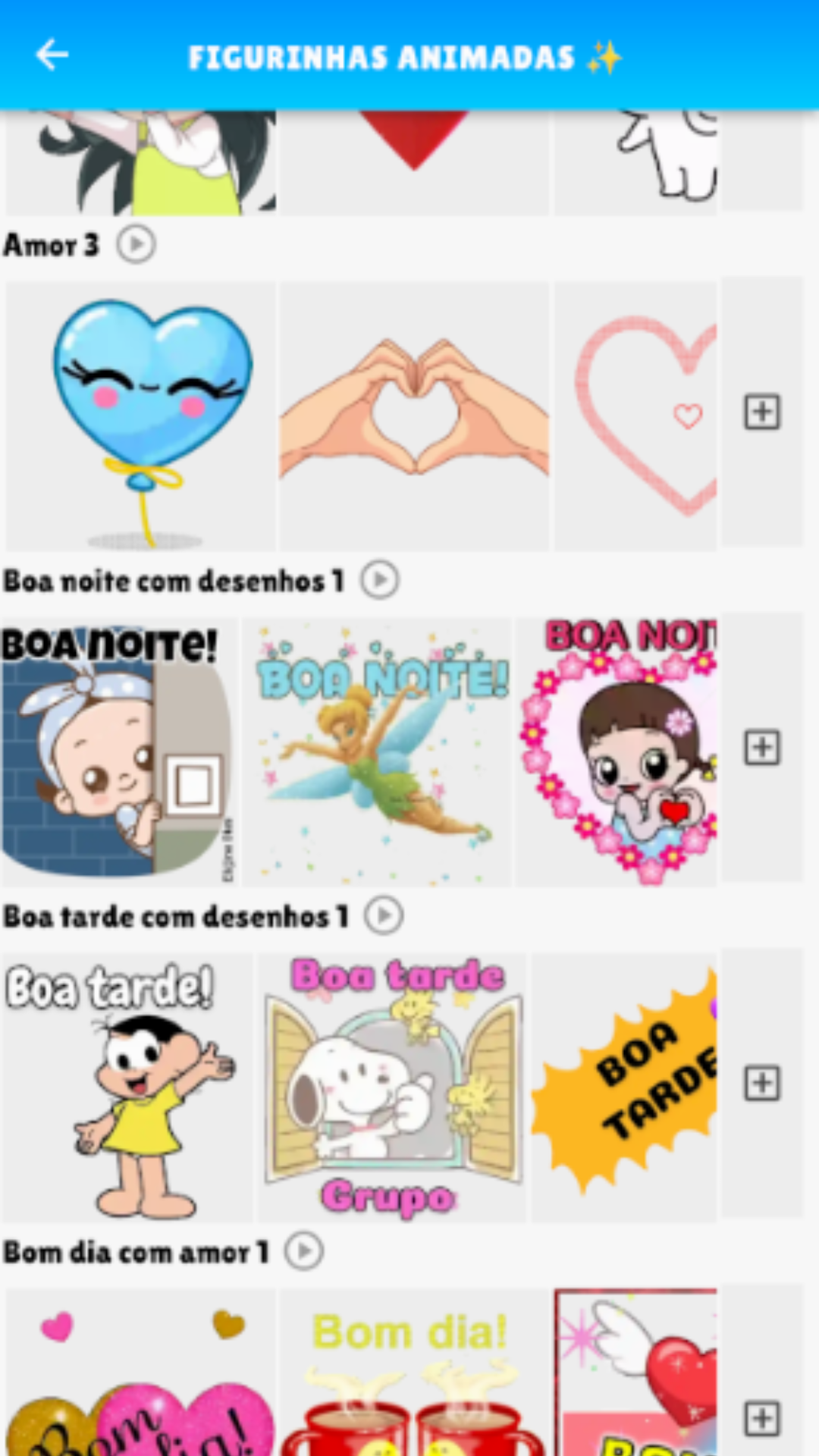Viewport: 819px width, 1456px height.
Task: Open the heart-shaped hands sticker
Action: (x=414, y=416)
